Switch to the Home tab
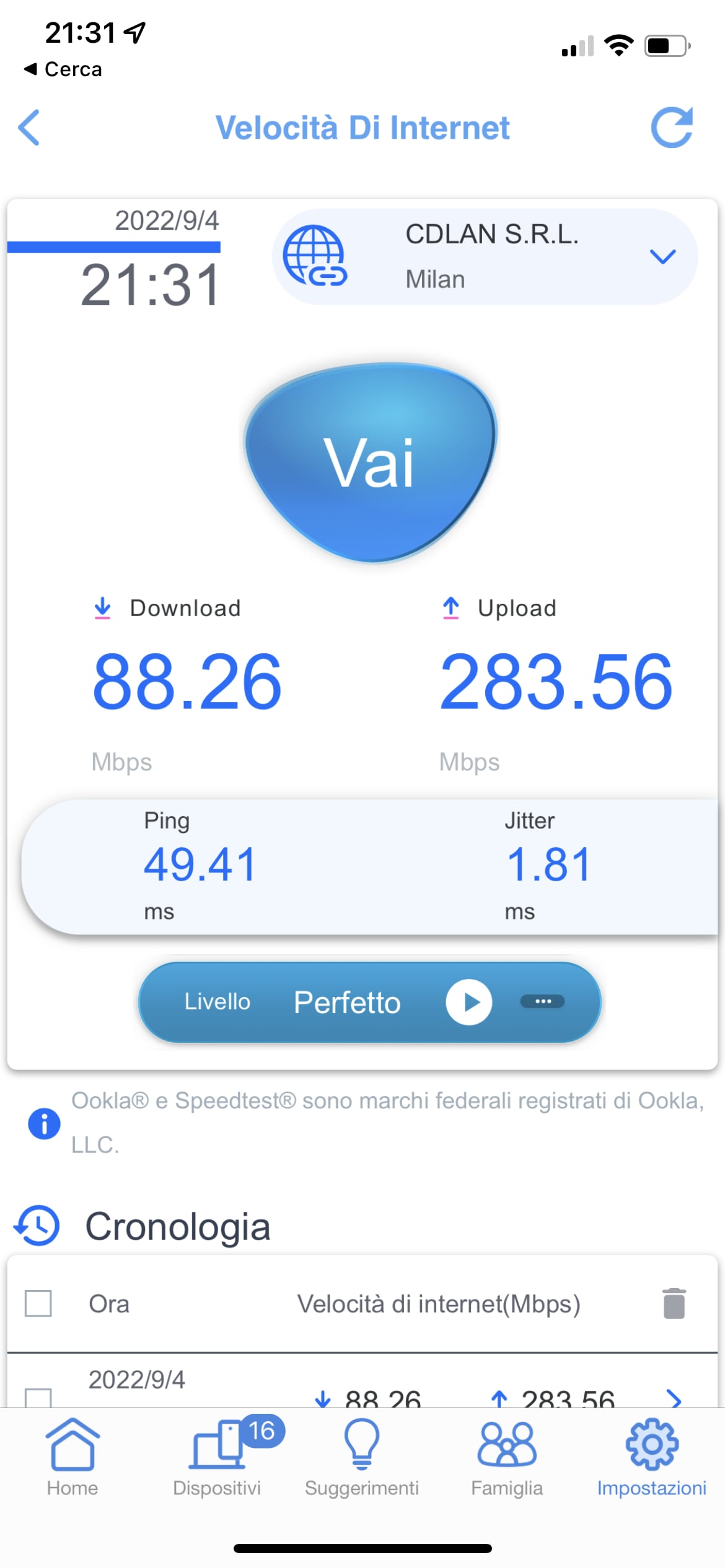The image size is (725, 1568). click(x=72, y=1457)
